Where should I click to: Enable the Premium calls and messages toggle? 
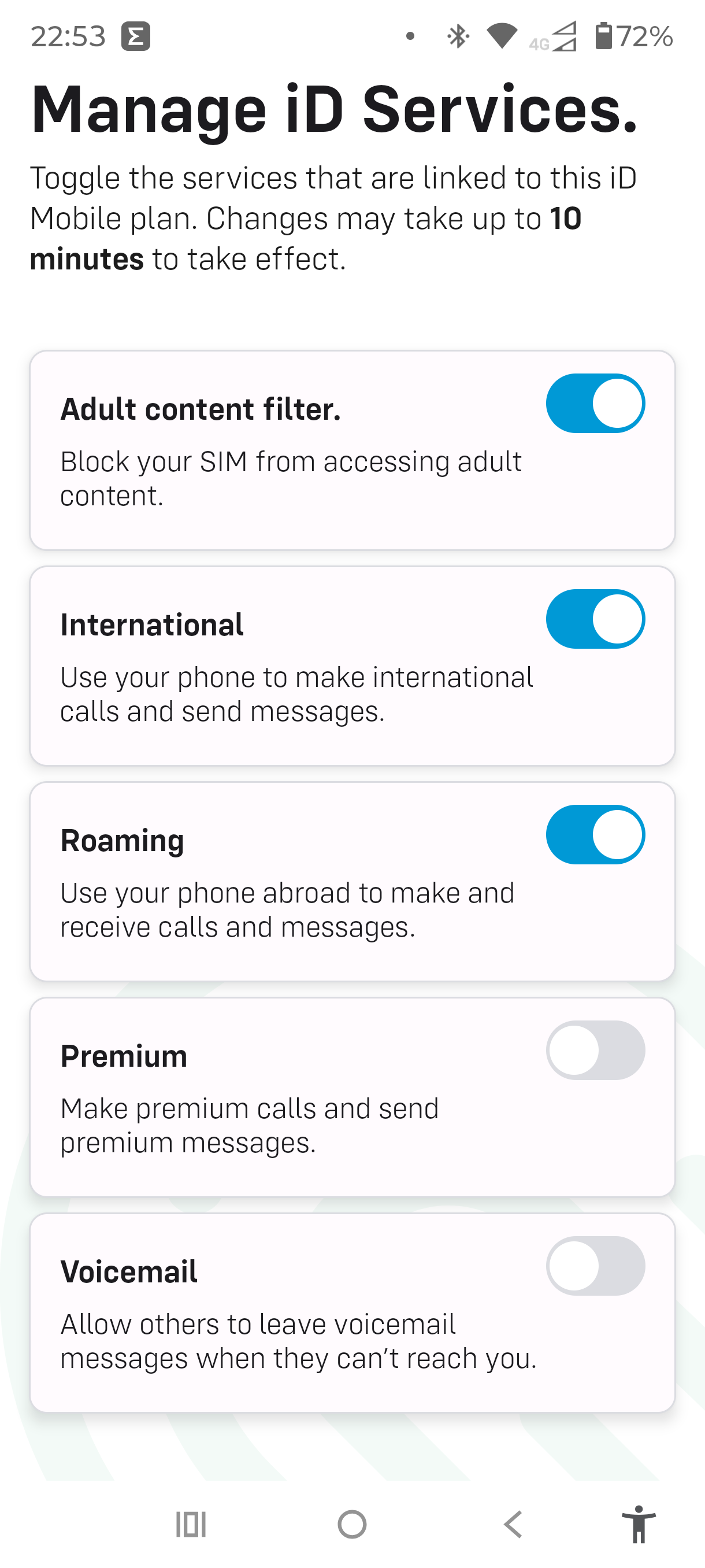[595, 1050]
